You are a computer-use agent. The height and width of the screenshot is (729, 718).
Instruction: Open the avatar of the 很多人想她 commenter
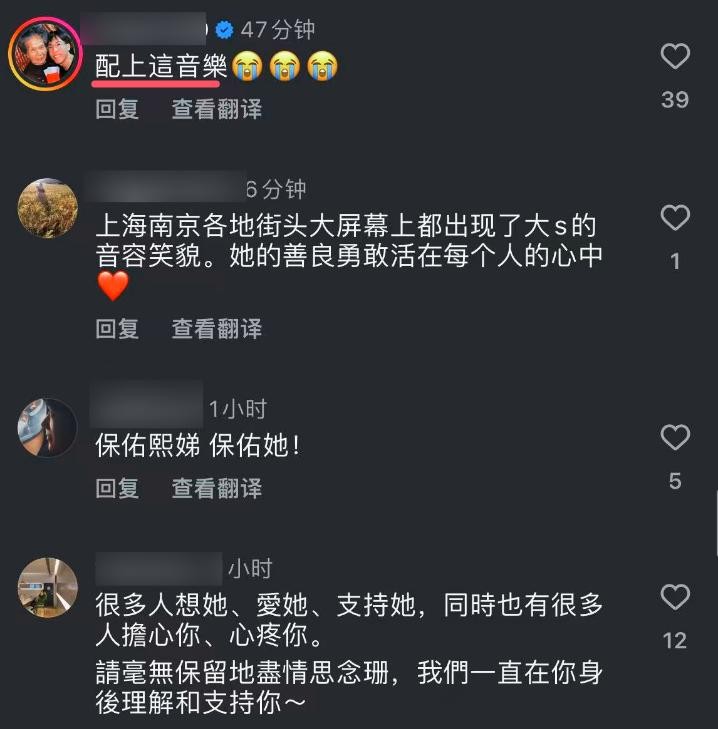tap(47, 587)
